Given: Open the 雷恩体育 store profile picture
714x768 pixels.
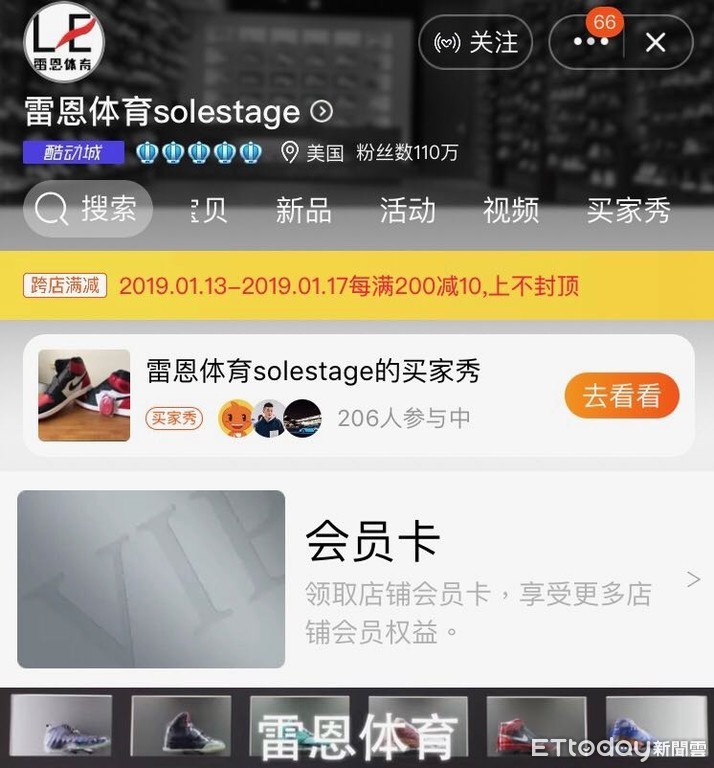Looking at the screenshot, I should [65, 42].
